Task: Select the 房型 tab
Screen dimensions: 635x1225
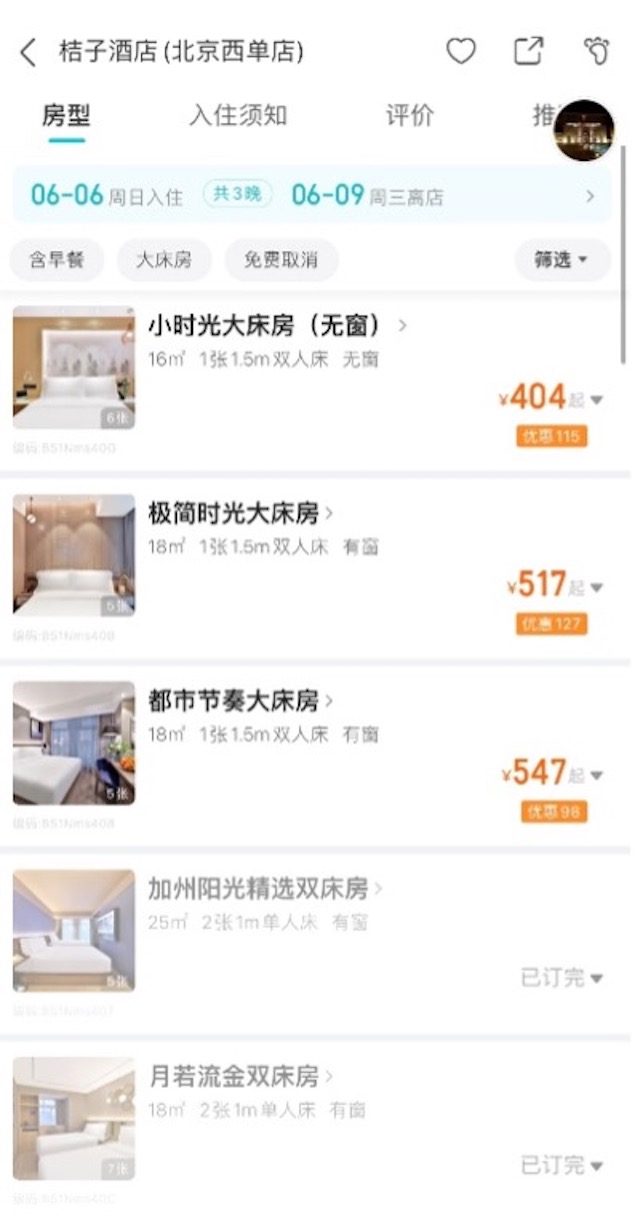Action: coord(66,115)
